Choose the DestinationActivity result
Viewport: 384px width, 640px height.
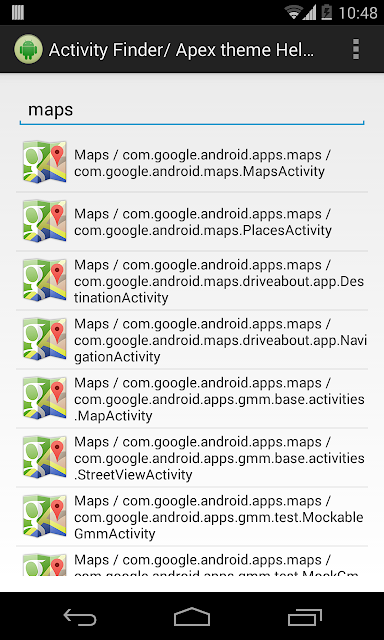click(x=192, y=281)
